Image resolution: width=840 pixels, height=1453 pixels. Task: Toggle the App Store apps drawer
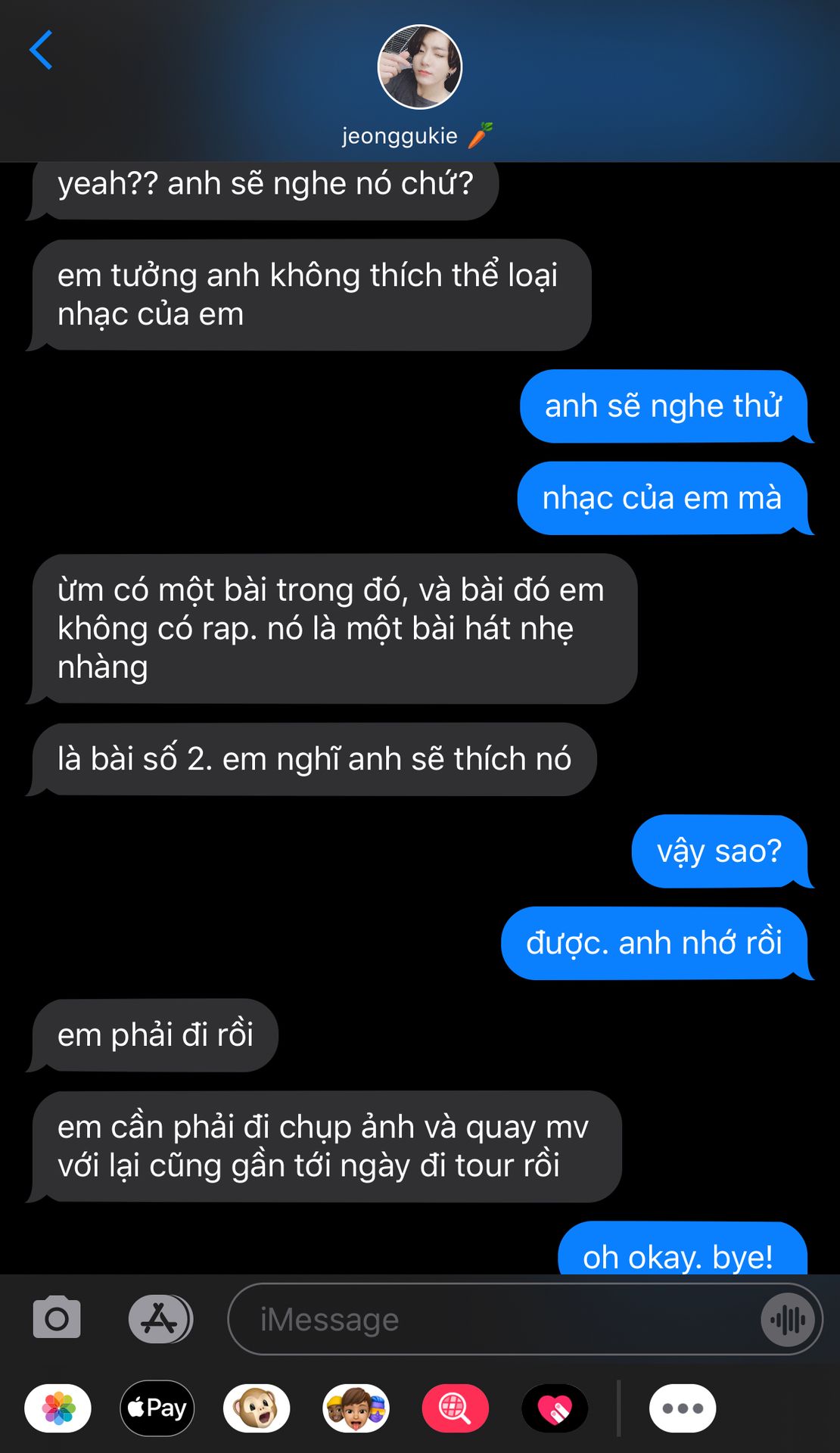pos(160,1319)
